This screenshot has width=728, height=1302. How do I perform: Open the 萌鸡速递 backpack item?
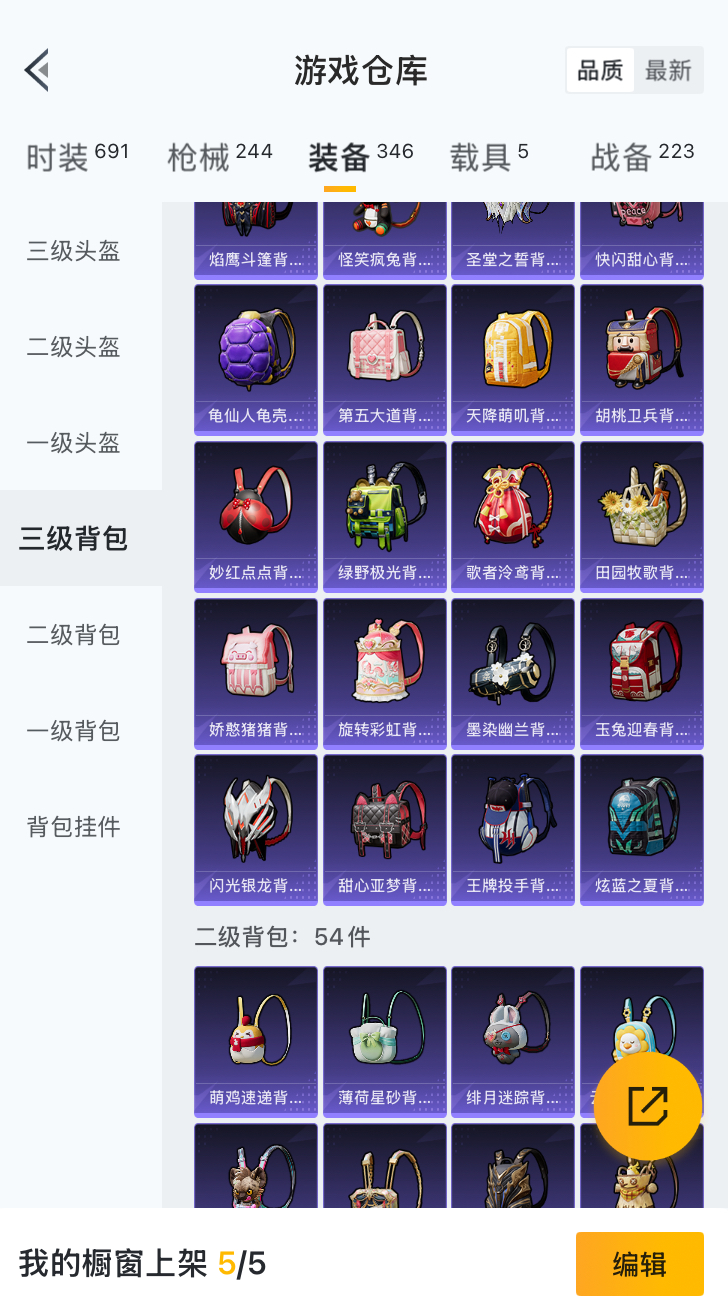point(256,1041)
